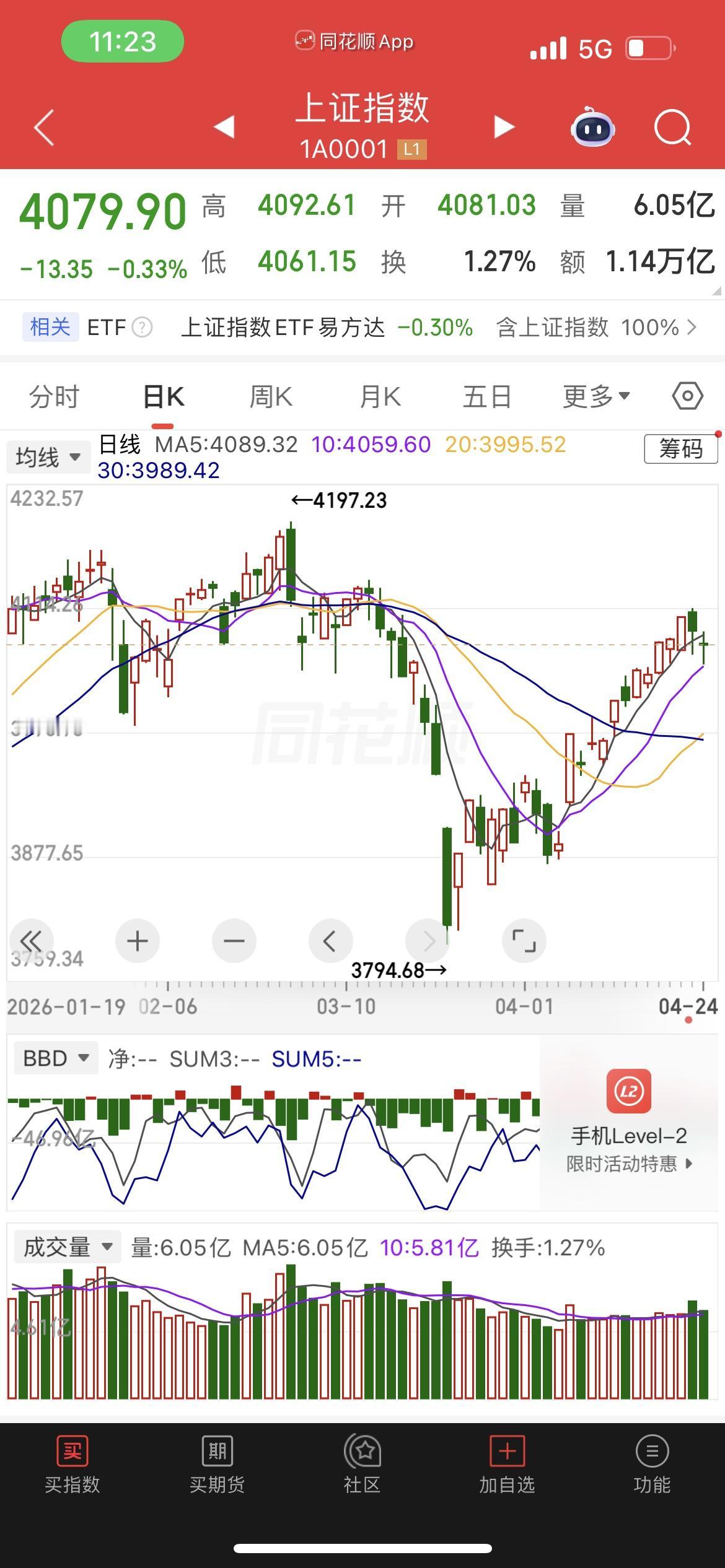Screen dimensions: 725x1568
Task: Zoom in on the chart with plus icon
Action: 138,941
